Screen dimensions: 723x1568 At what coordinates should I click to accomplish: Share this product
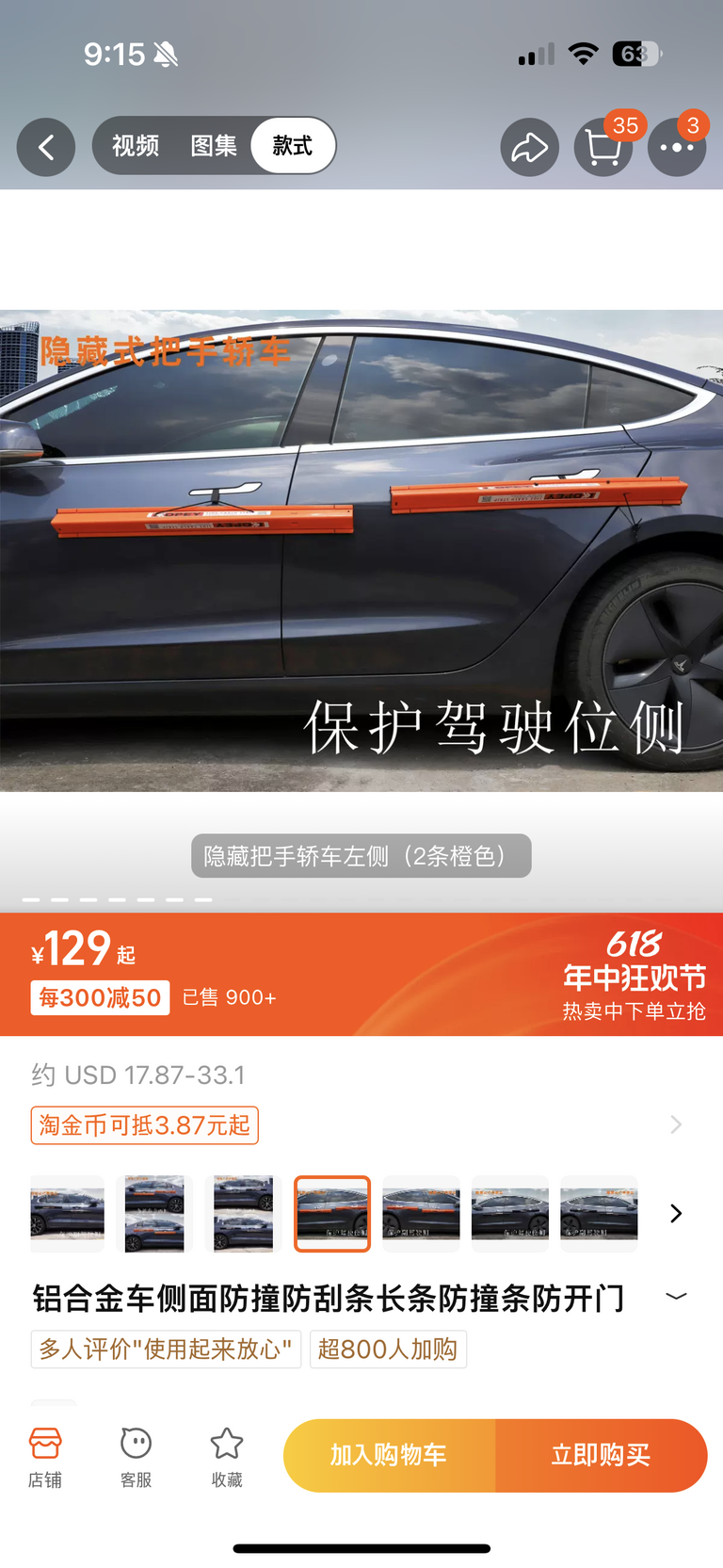(x=530, y=148)
